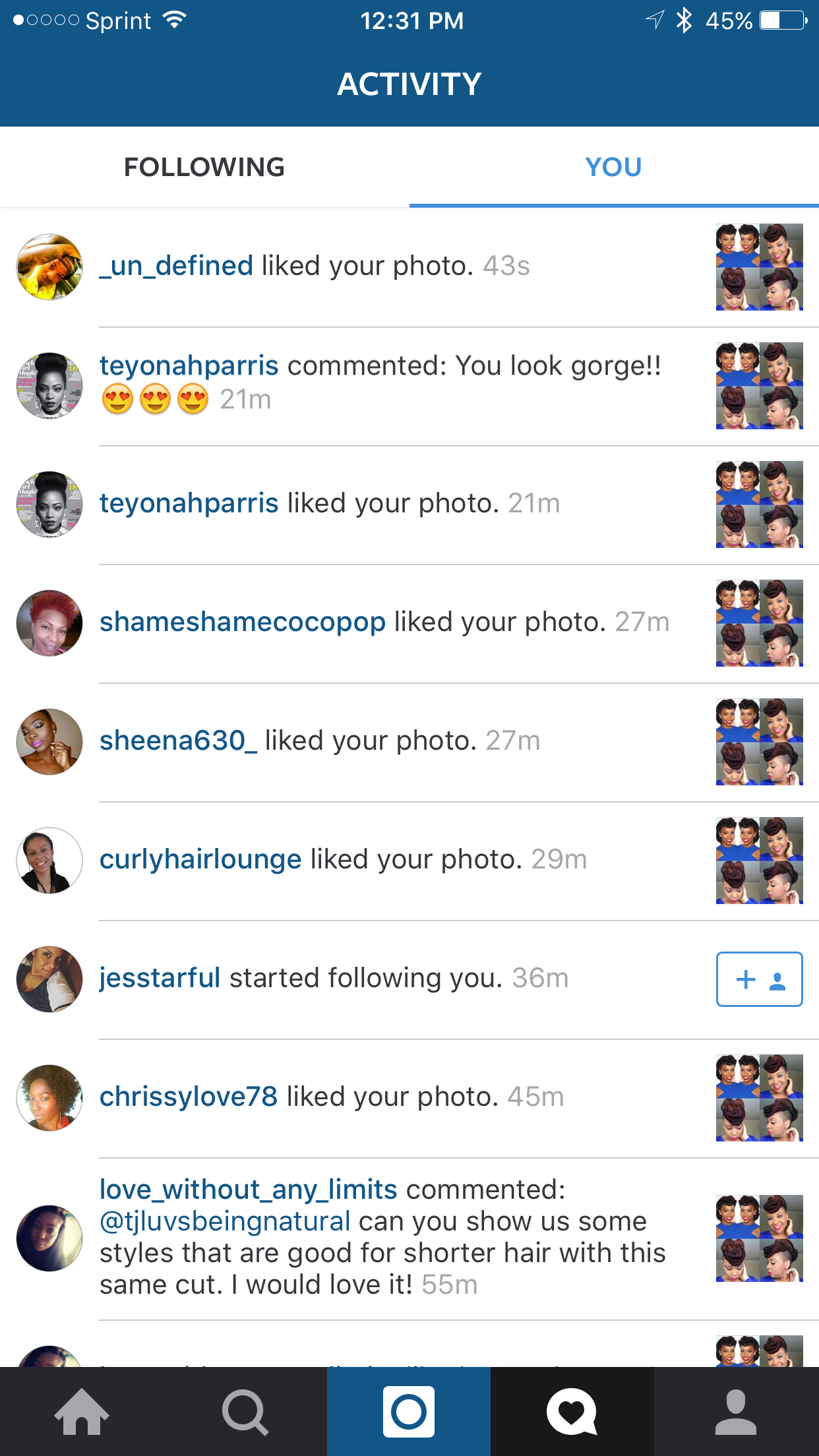View sheena630_'s profile picture
The image size is (819, 1456).
49,741
